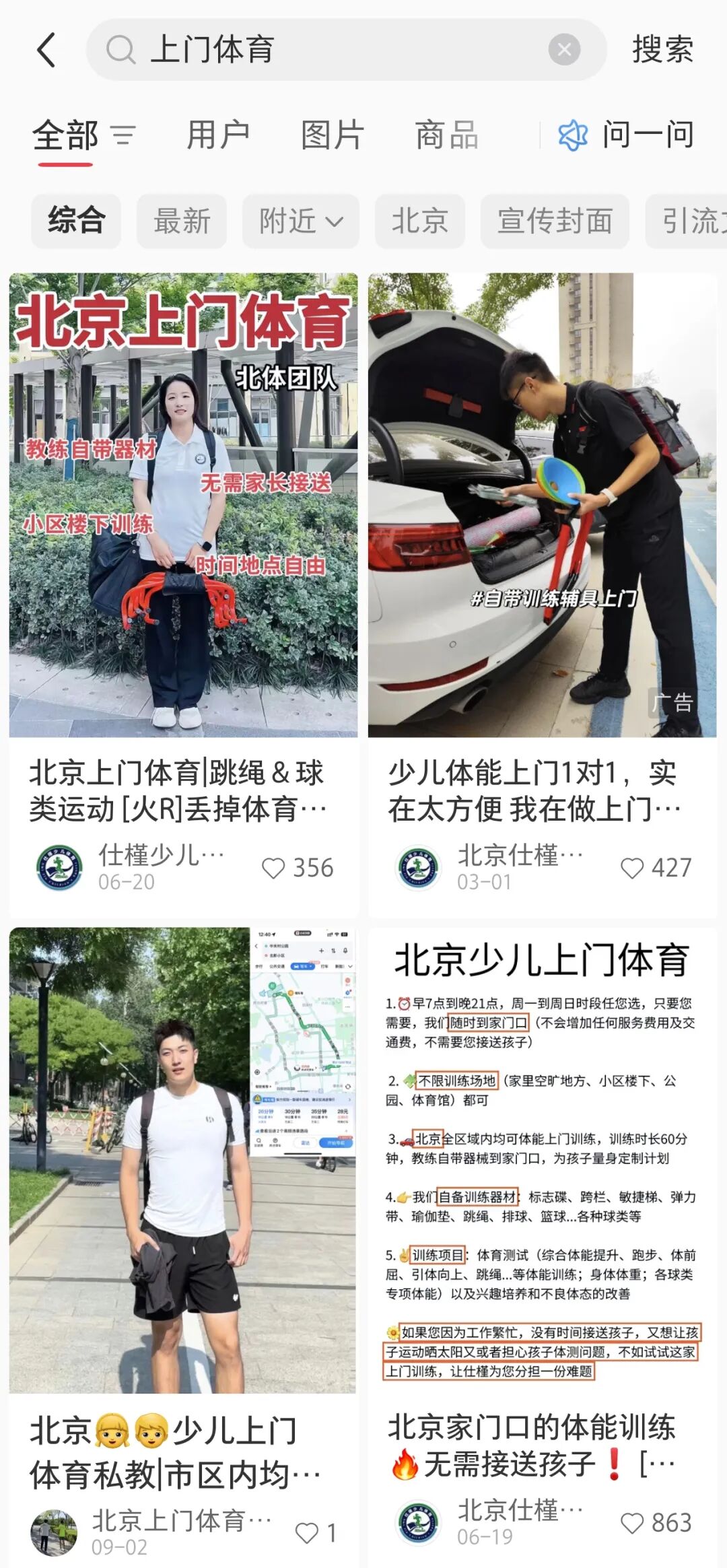Image resolution: width=727 pixels, height=1568 pixels.
Task: Open the filter icon next to 全部
Action: 123,135
